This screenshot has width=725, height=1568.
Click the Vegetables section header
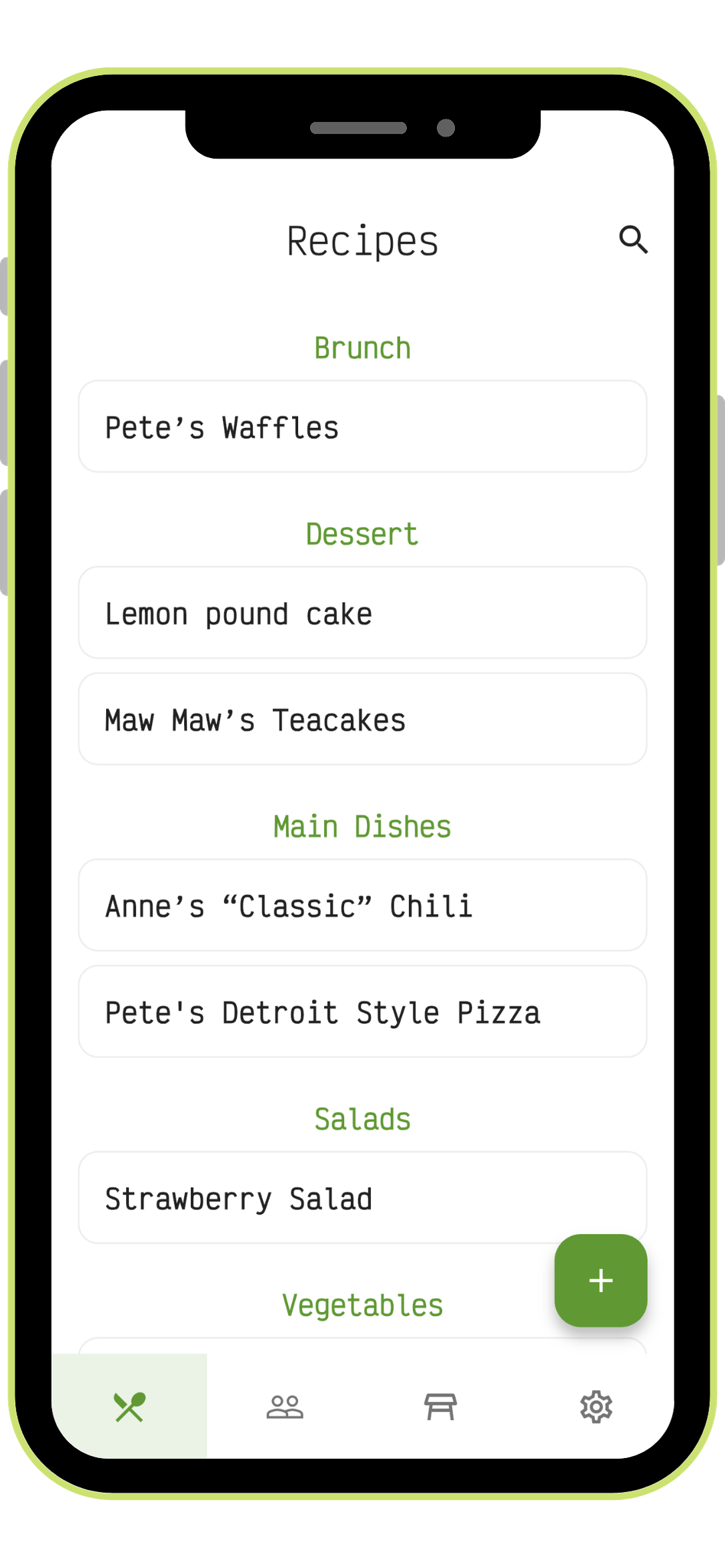click(362, 1305)
